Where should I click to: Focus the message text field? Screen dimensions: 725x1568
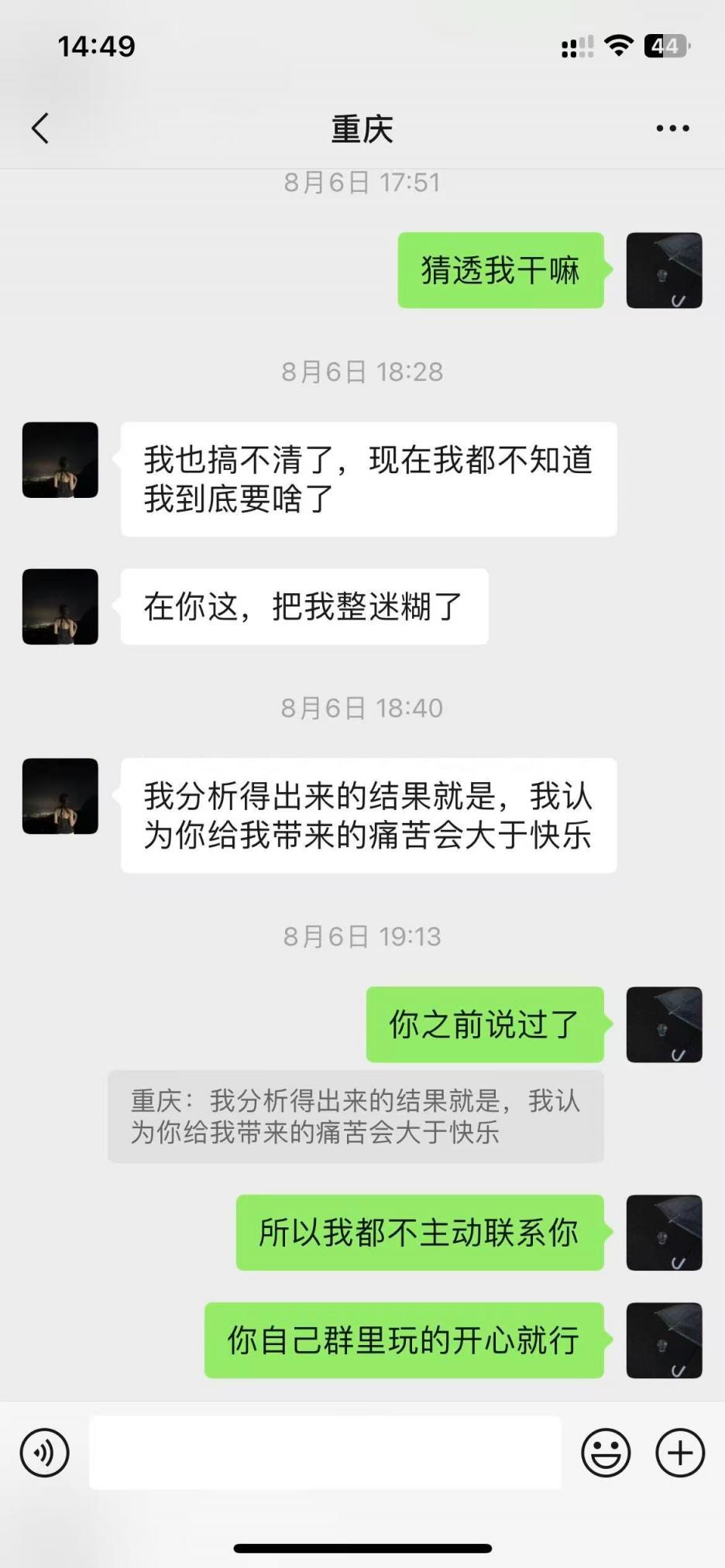click(x=325, y=1453)
